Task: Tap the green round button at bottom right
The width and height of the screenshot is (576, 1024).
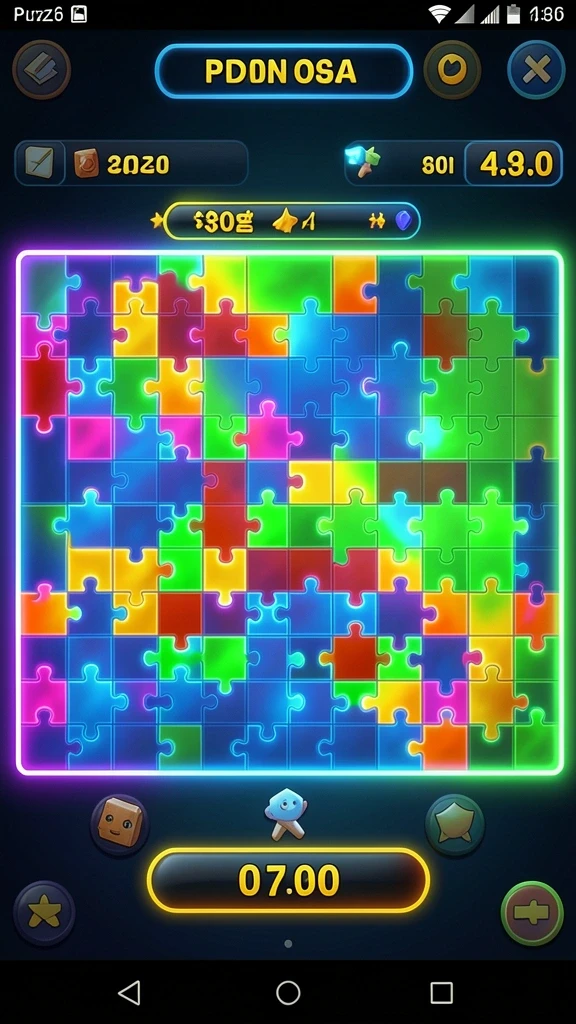Action: pos(532,913)
